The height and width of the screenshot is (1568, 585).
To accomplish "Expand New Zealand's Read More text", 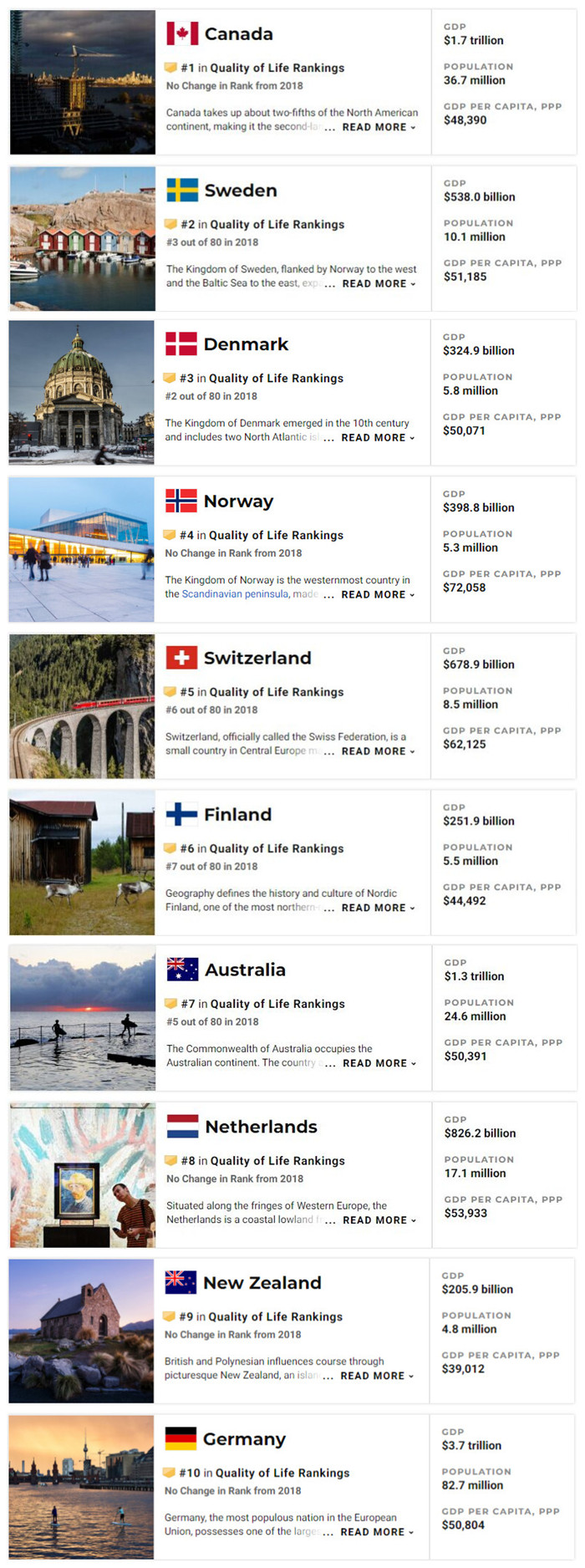I will pos(377,1376).
